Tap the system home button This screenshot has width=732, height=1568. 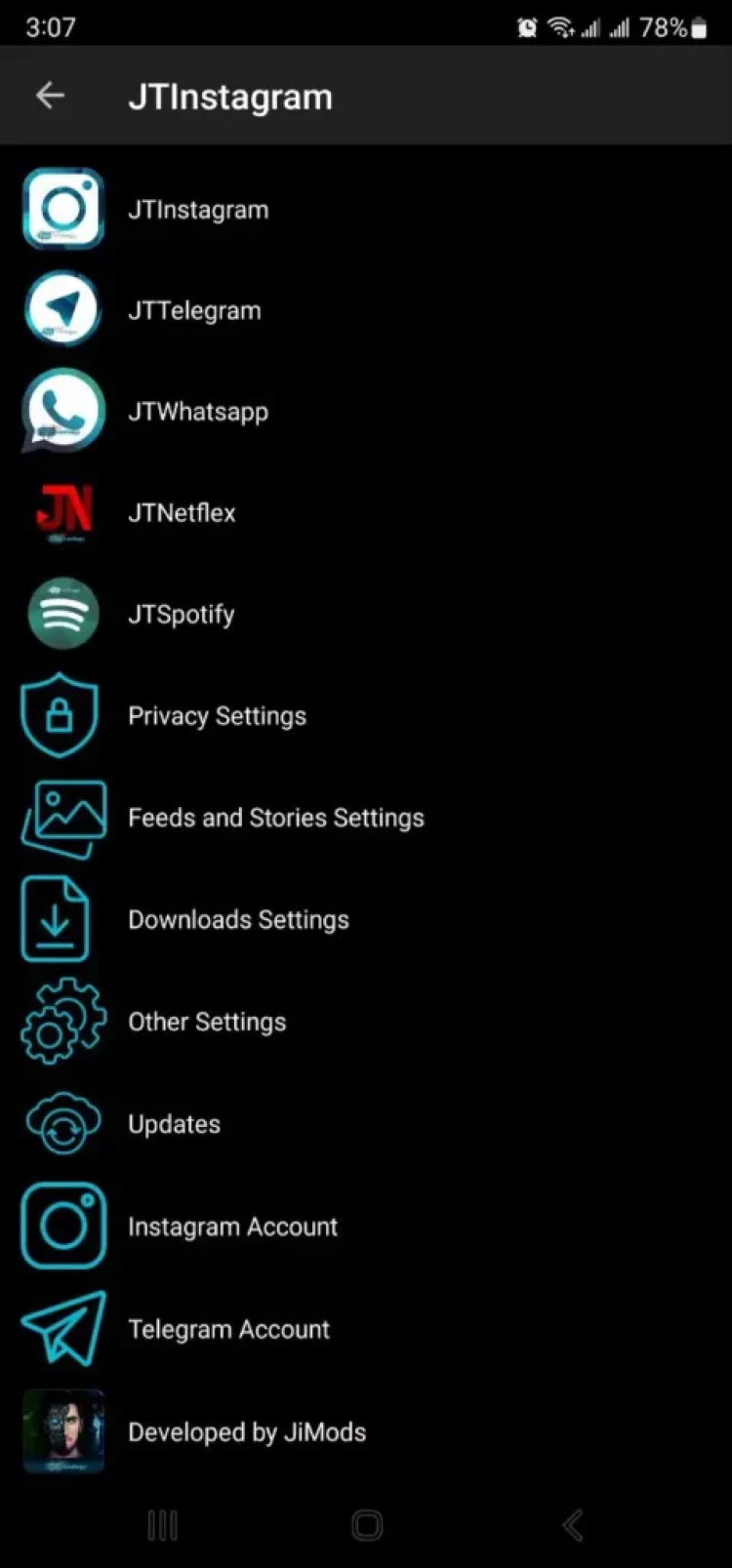pos(367,1525)
